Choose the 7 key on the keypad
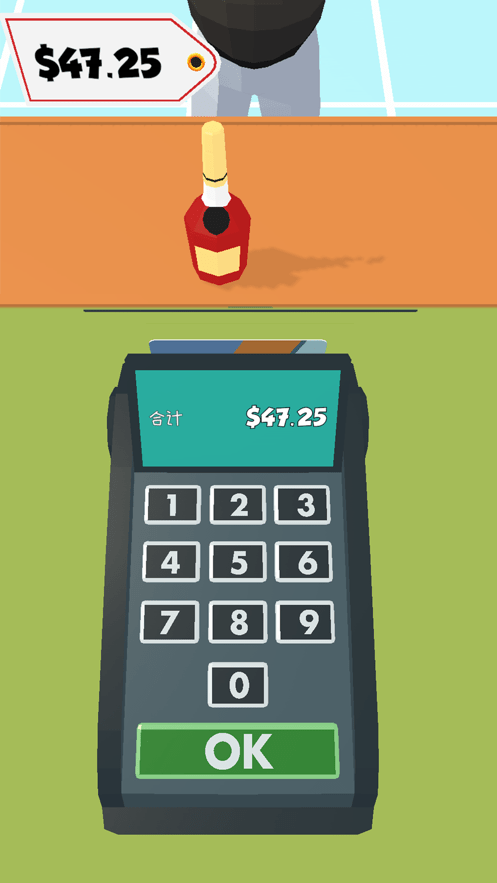This screenshot has height=883, width=497. 169,622
